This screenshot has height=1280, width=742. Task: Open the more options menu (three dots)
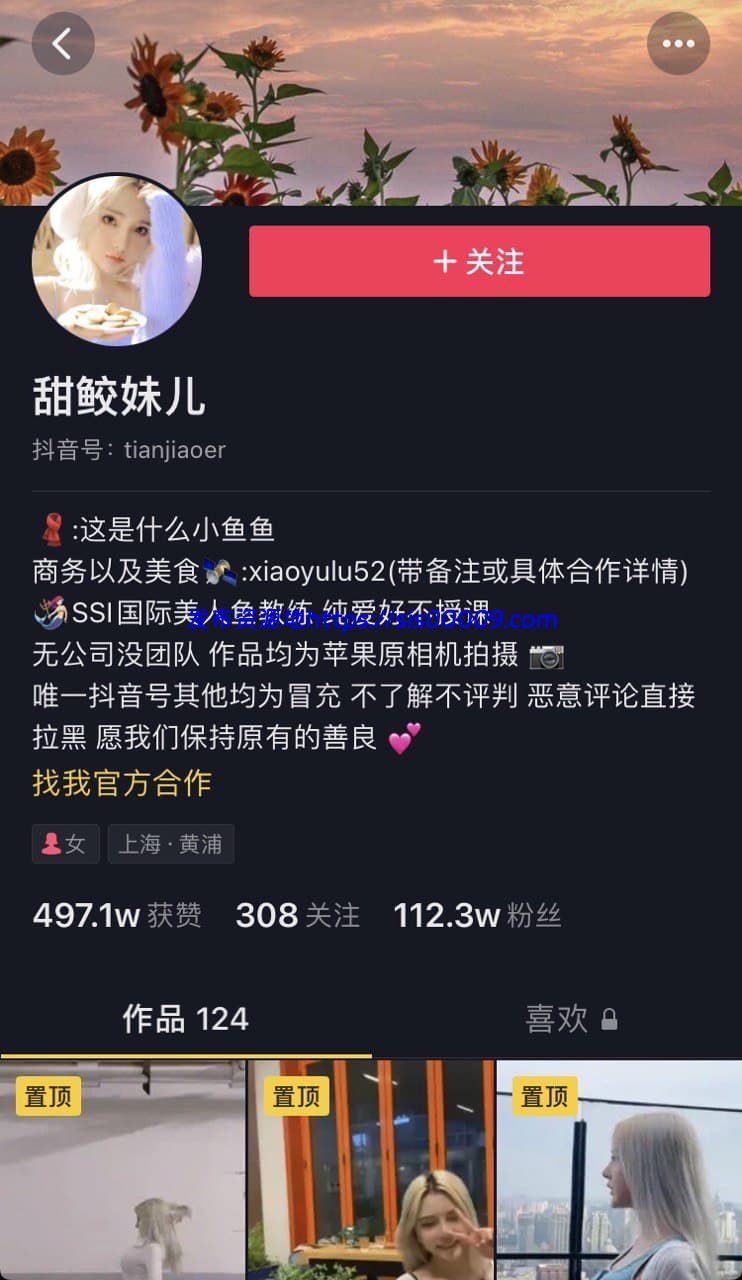click(x=679, y=43)
